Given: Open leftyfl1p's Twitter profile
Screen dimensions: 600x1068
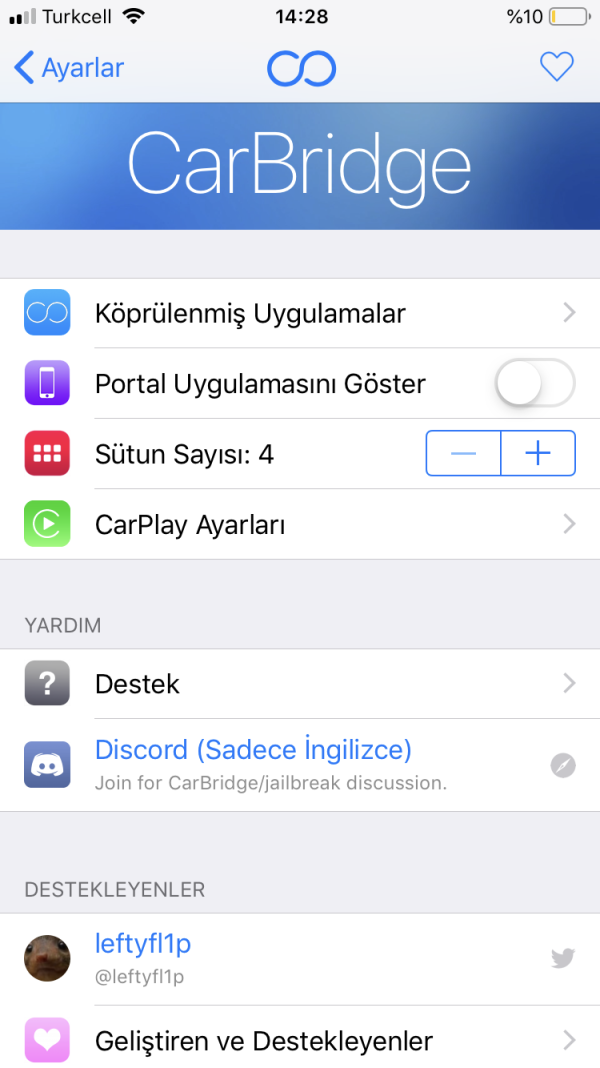Looking at the screenshot, I should [x=300, y=958].
